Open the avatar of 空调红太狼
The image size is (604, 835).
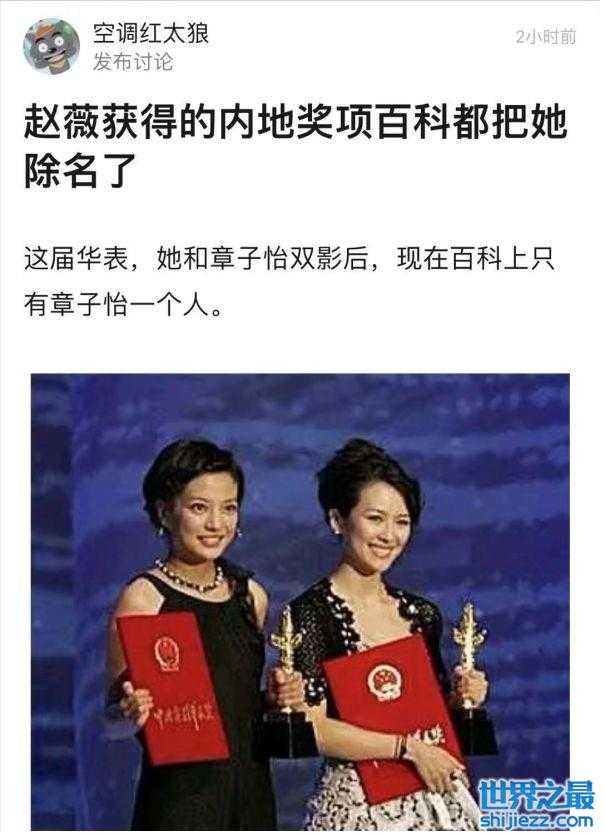pyautogui.click(x=51, y=46)
